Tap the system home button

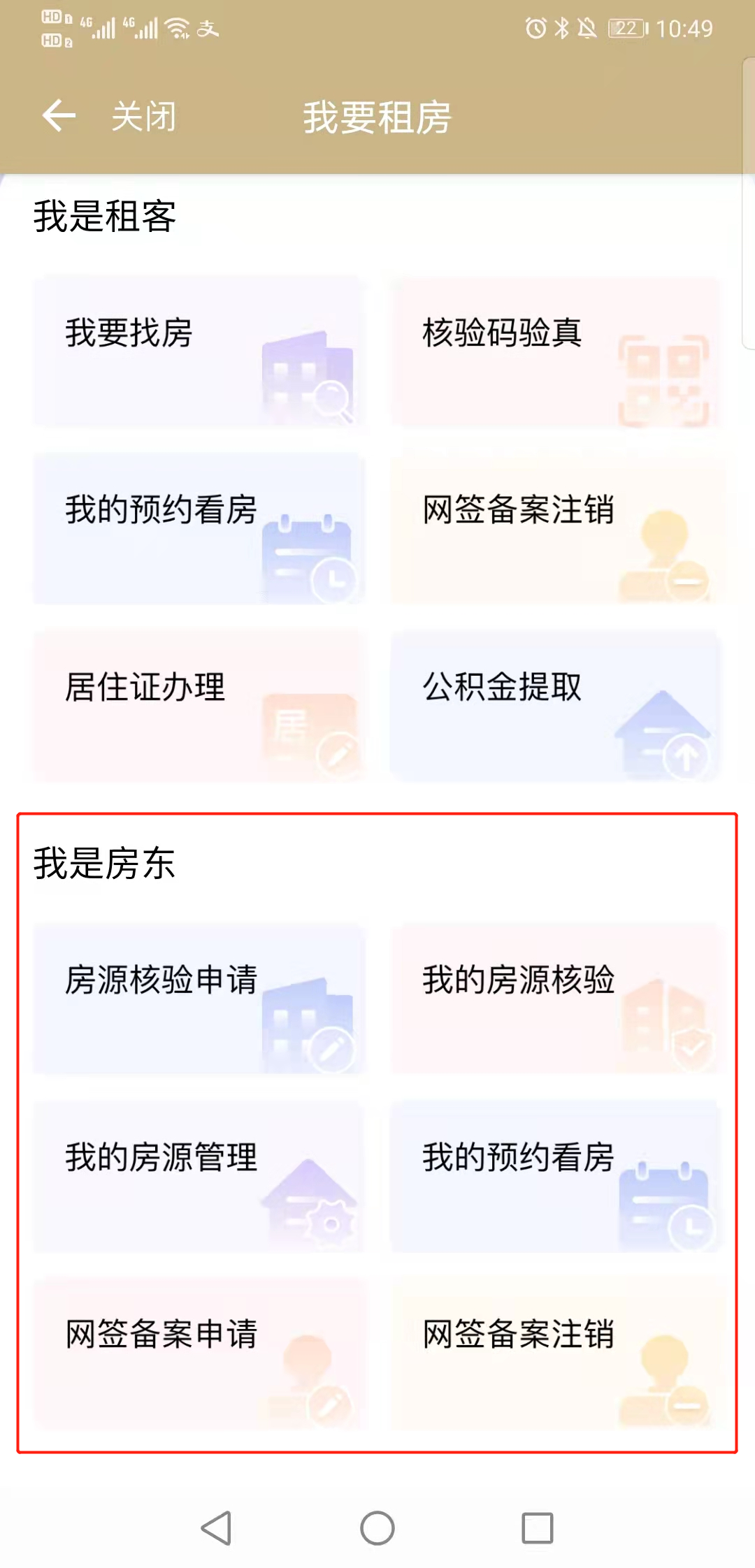click(377, 1528)
